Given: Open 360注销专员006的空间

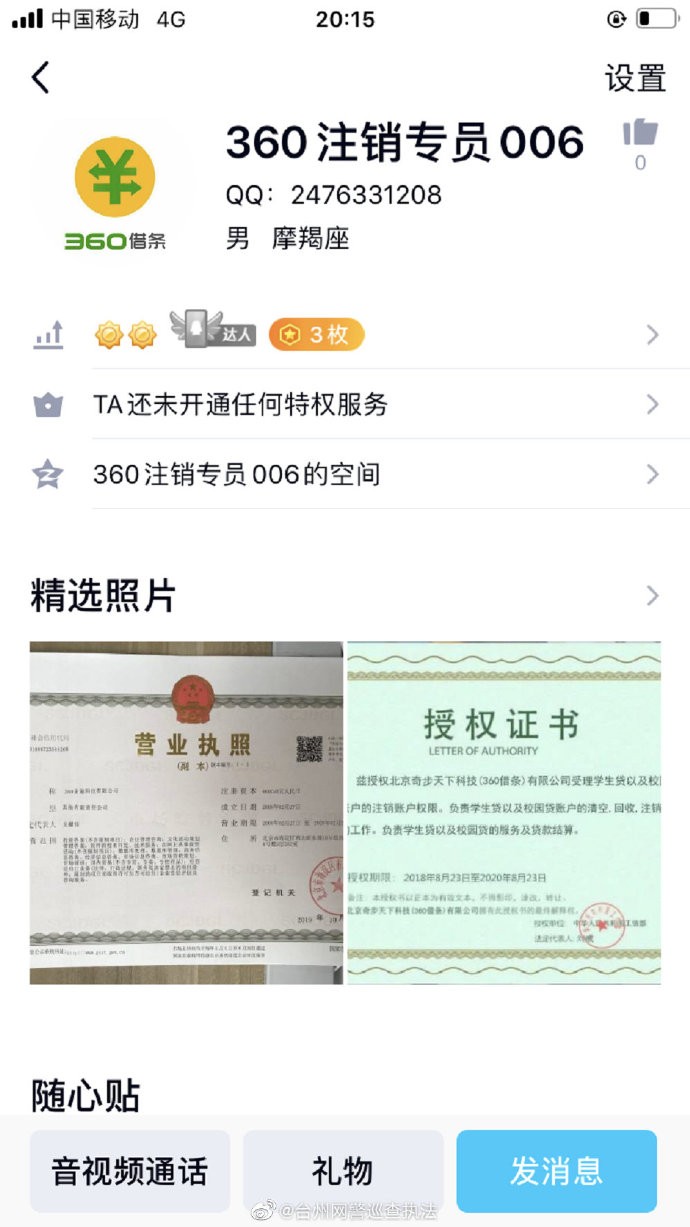Looking at the screenshot, I should [x=360, y=474].
